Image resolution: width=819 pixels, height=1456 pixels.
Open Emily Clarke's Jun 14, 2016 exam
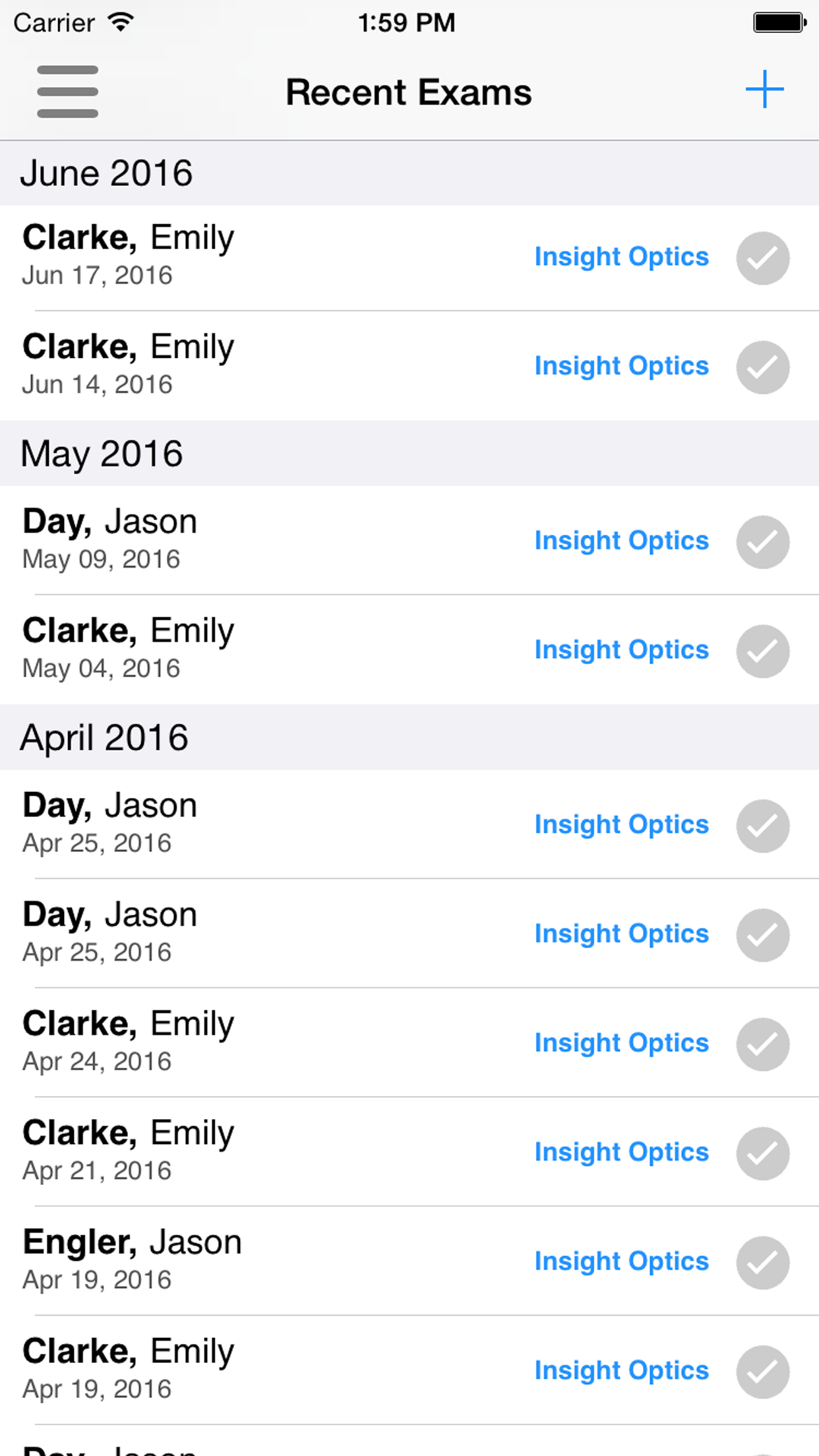click(198, 366)
